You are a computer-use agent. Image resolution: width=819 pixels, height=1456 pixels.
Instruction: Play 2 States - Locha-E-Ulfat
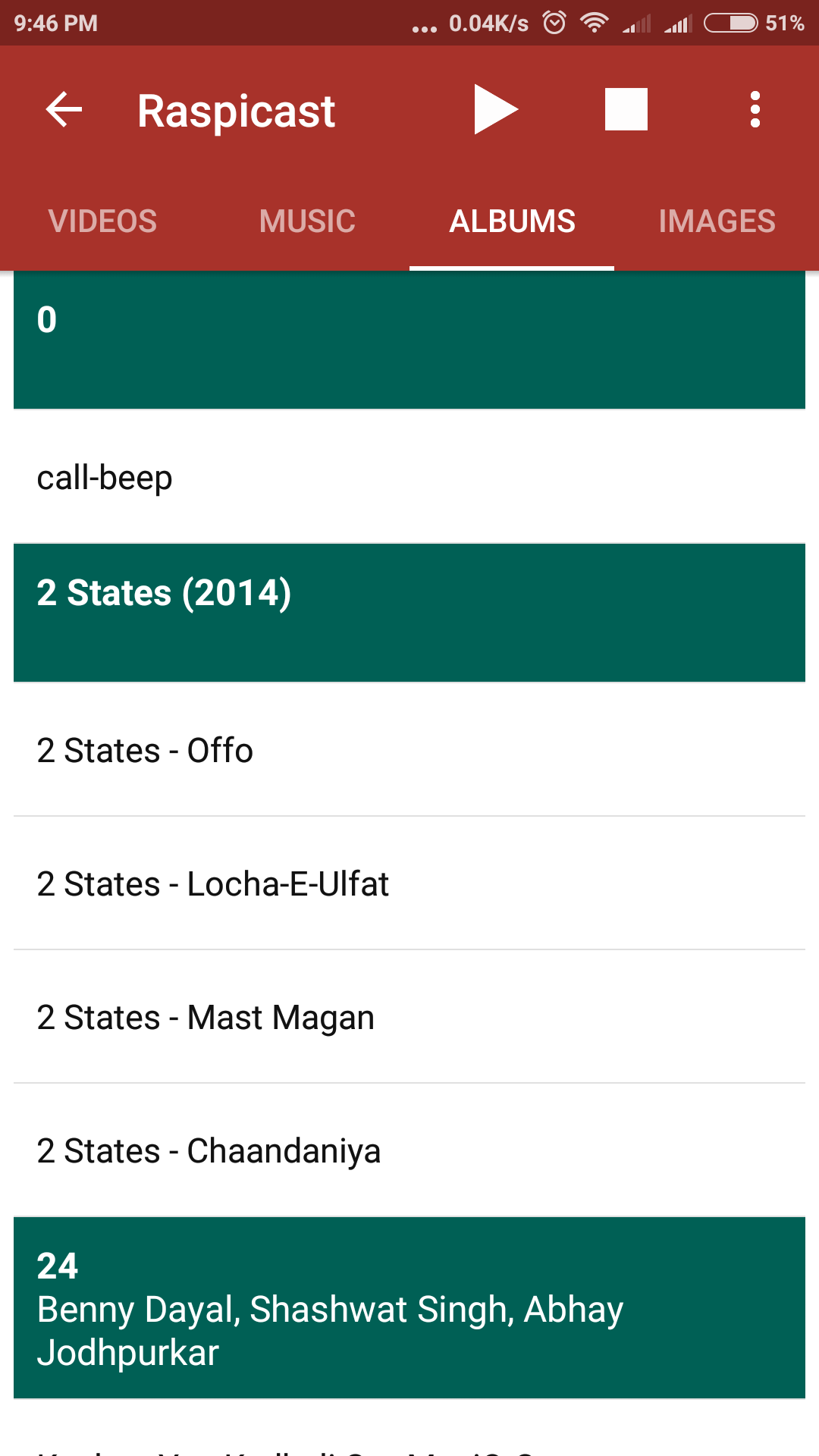click(x=409, y=883)
